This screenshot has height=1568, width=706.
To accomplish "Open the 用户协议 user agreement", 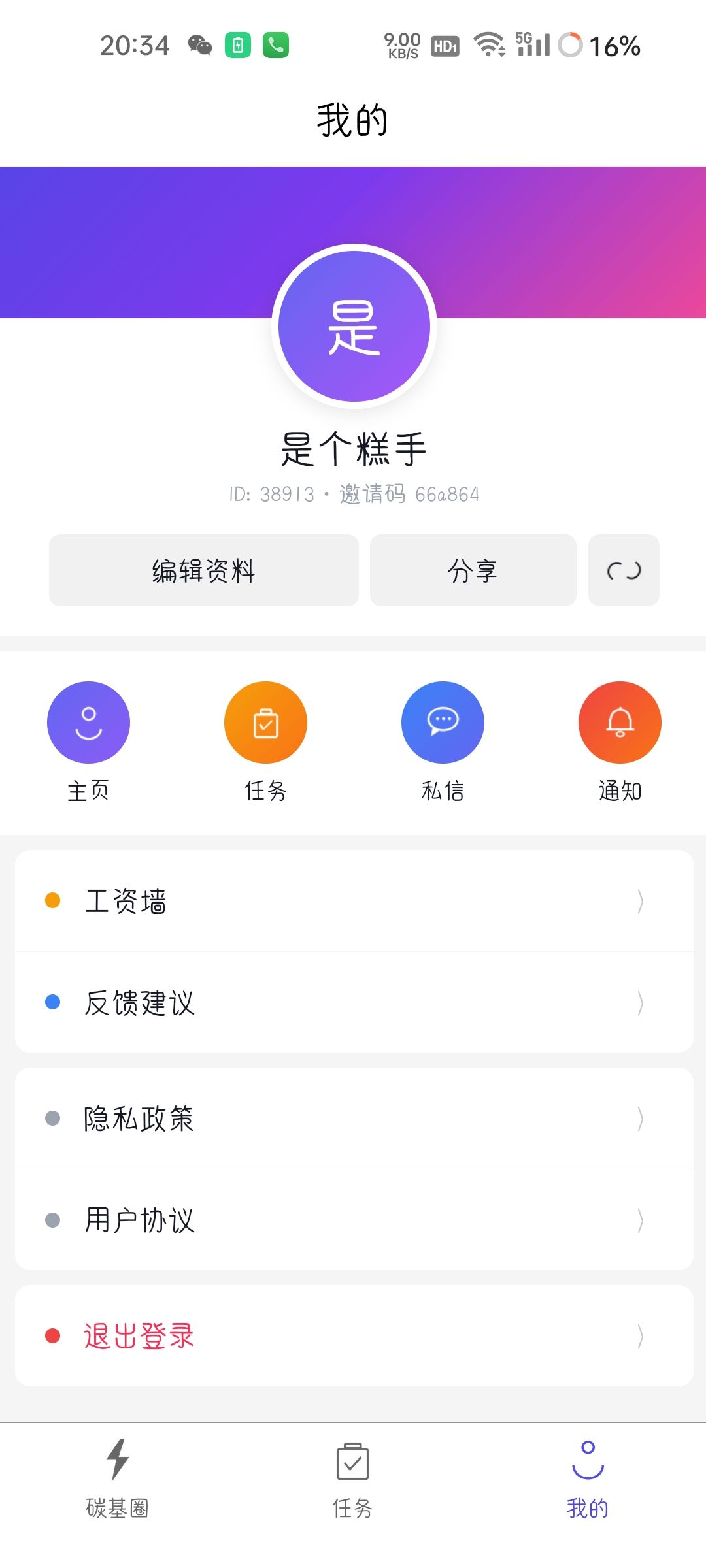I will pyautogui.click(x=353, y=1220).
